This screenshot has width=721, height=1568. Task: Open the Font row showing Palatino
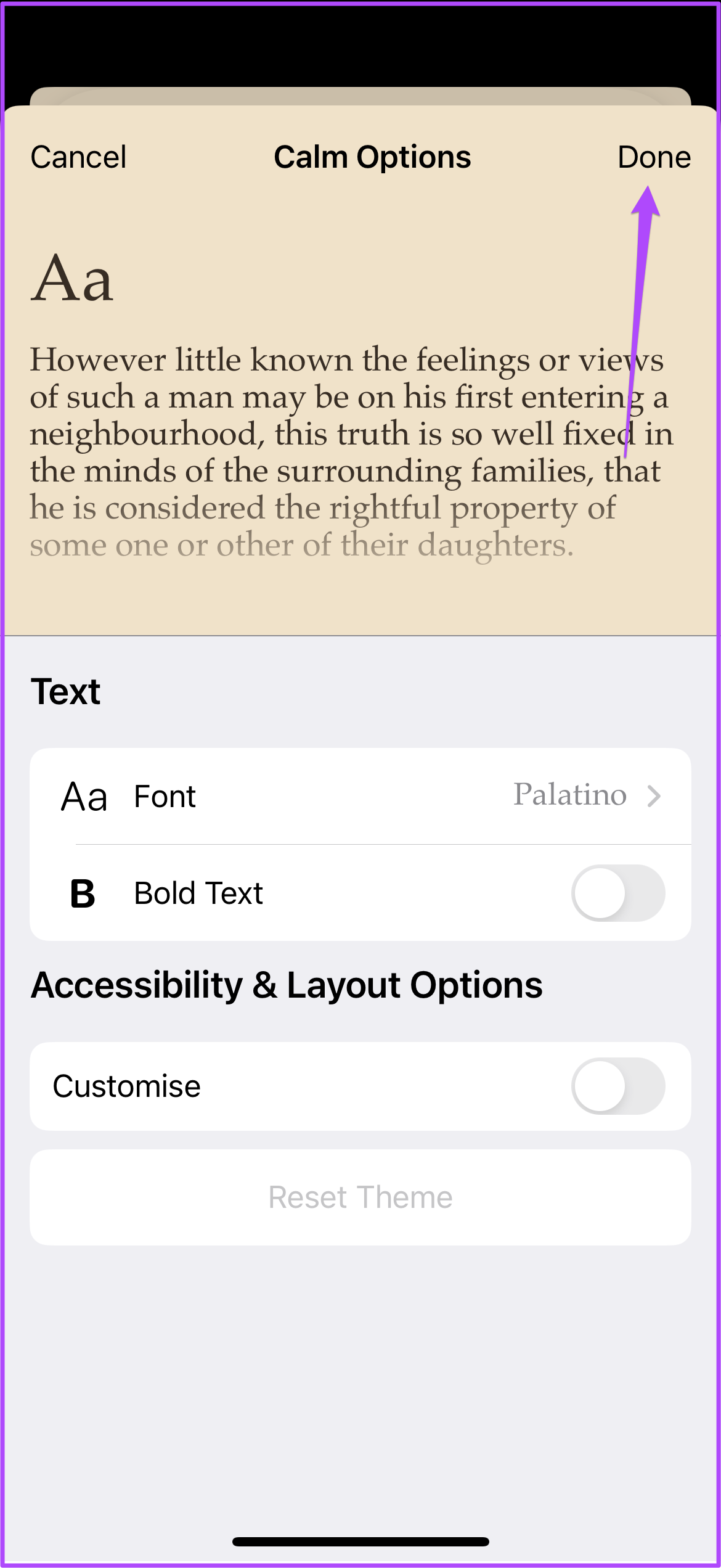(x=360, y=796)
